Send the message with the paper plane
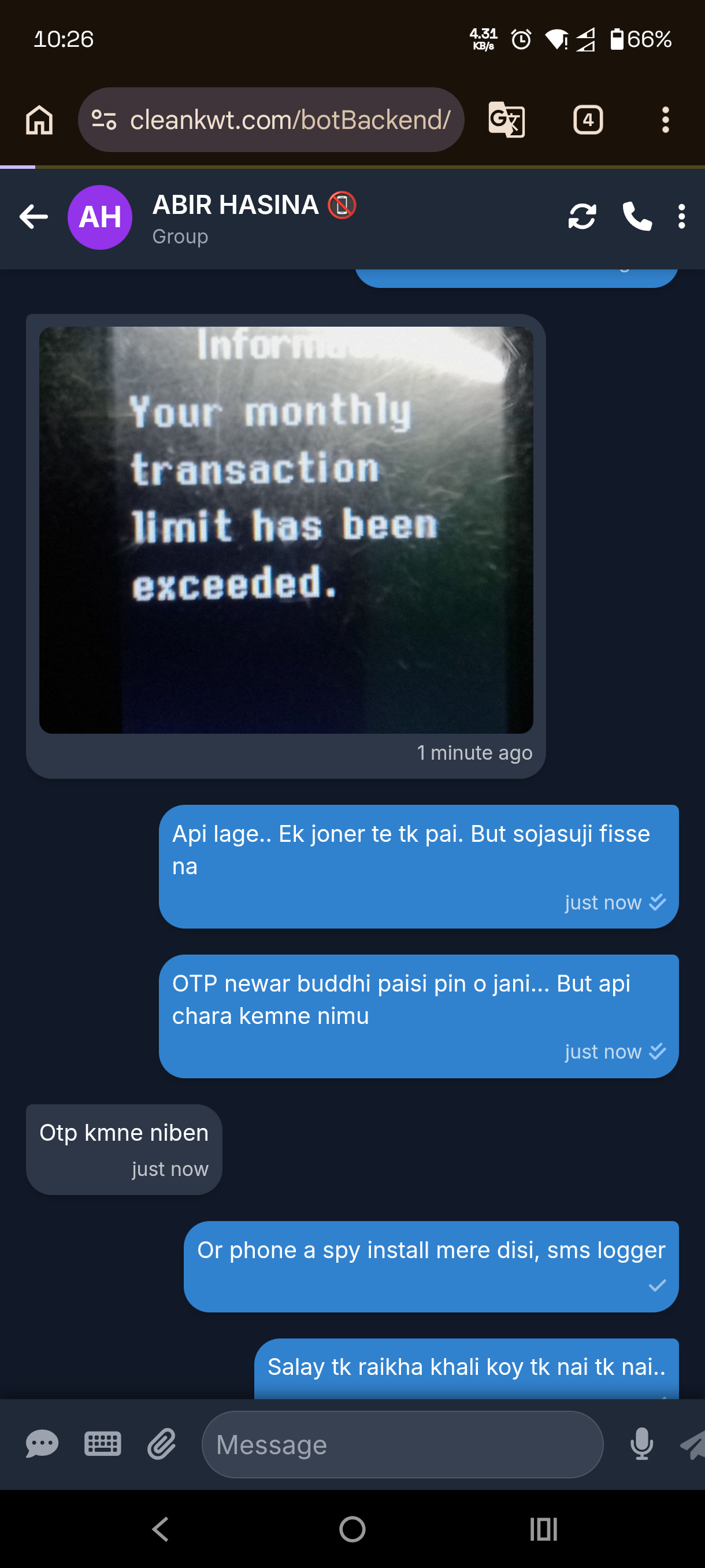This screenshot has height=1568, width=705. 692,1444
